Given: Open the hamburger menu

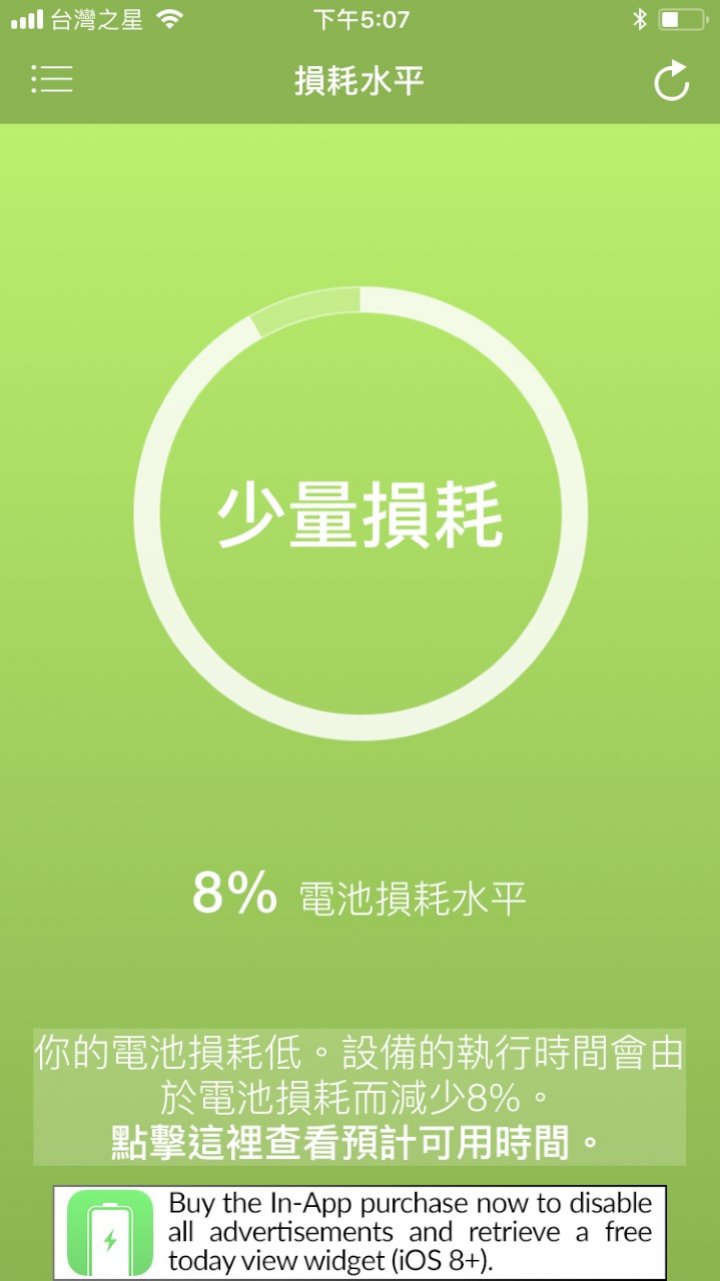Looking at the screenshot, I should (52, 80).
